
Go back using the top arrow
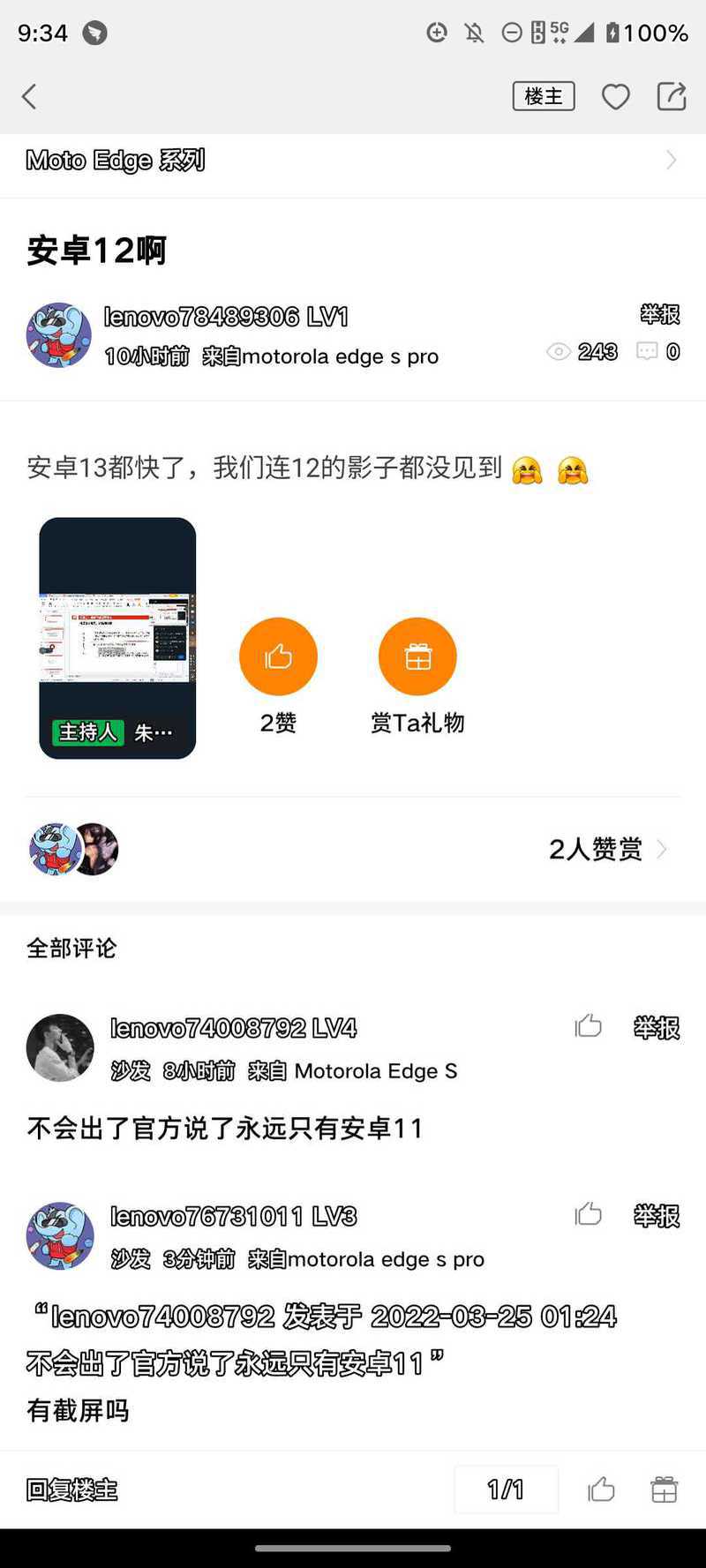30,96
